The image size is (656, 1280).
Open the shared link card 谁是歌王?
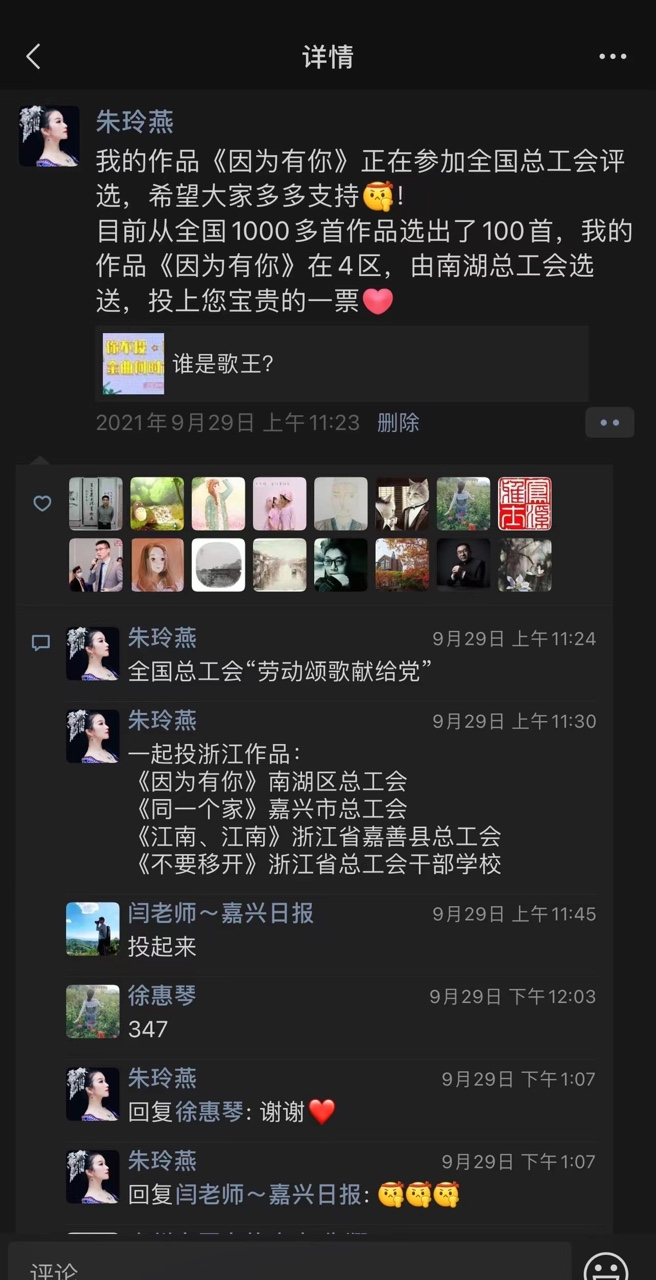[340, 364]
